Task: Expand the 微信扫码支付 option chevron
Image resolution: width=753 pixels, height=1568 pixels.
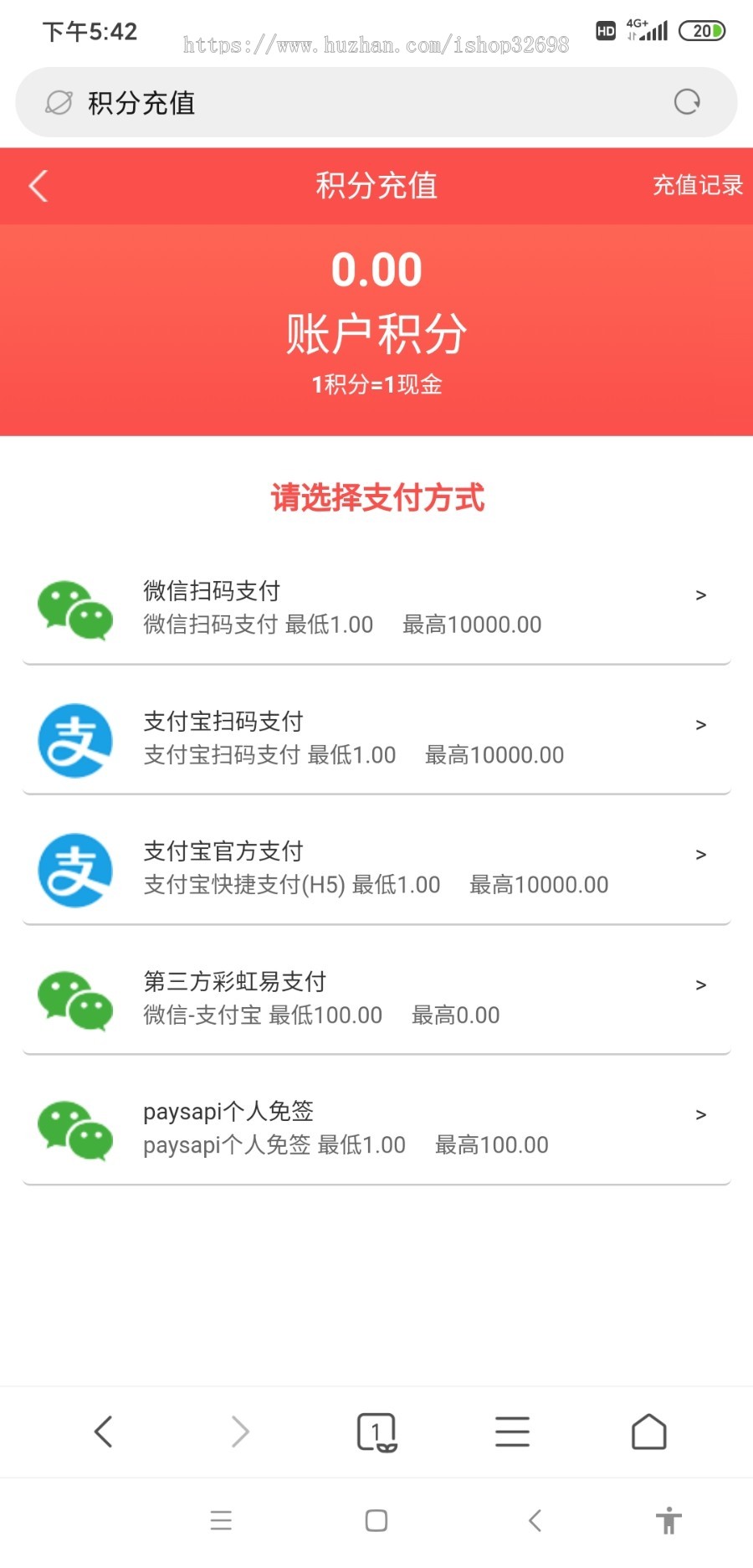Action: [x=700, y=594]
